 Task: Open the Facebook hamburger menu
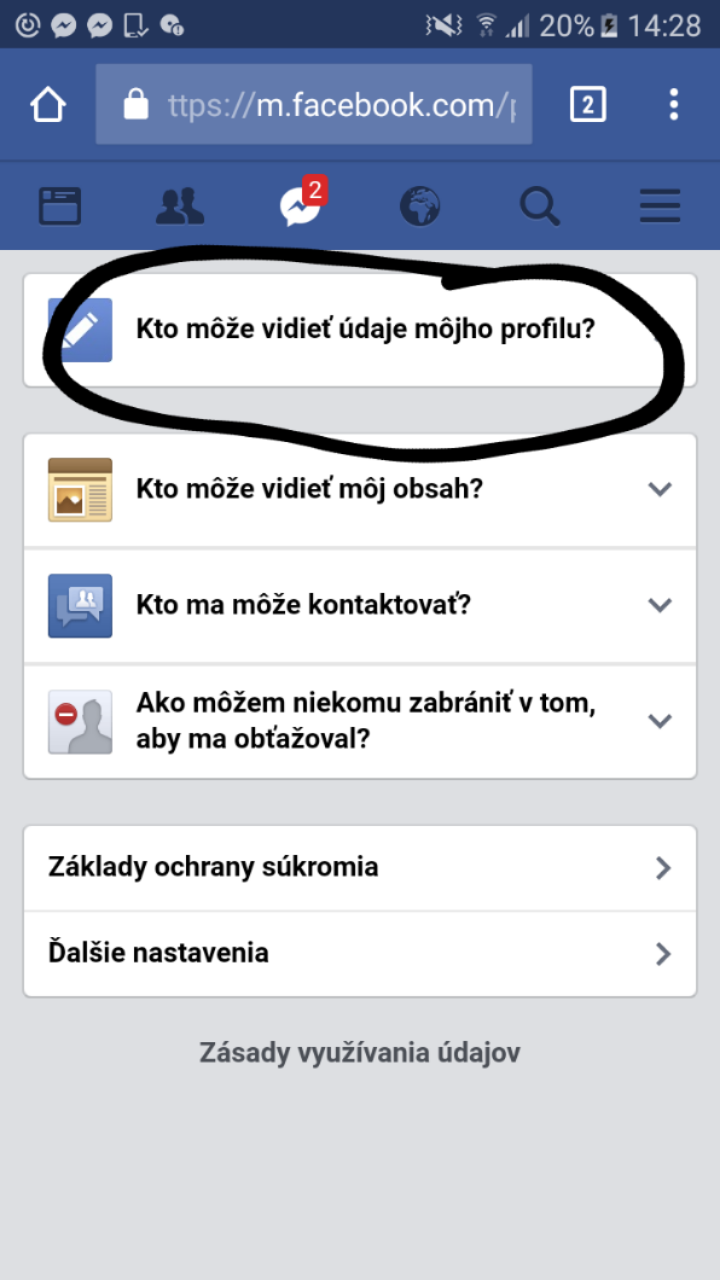click(x=660, y=206)
